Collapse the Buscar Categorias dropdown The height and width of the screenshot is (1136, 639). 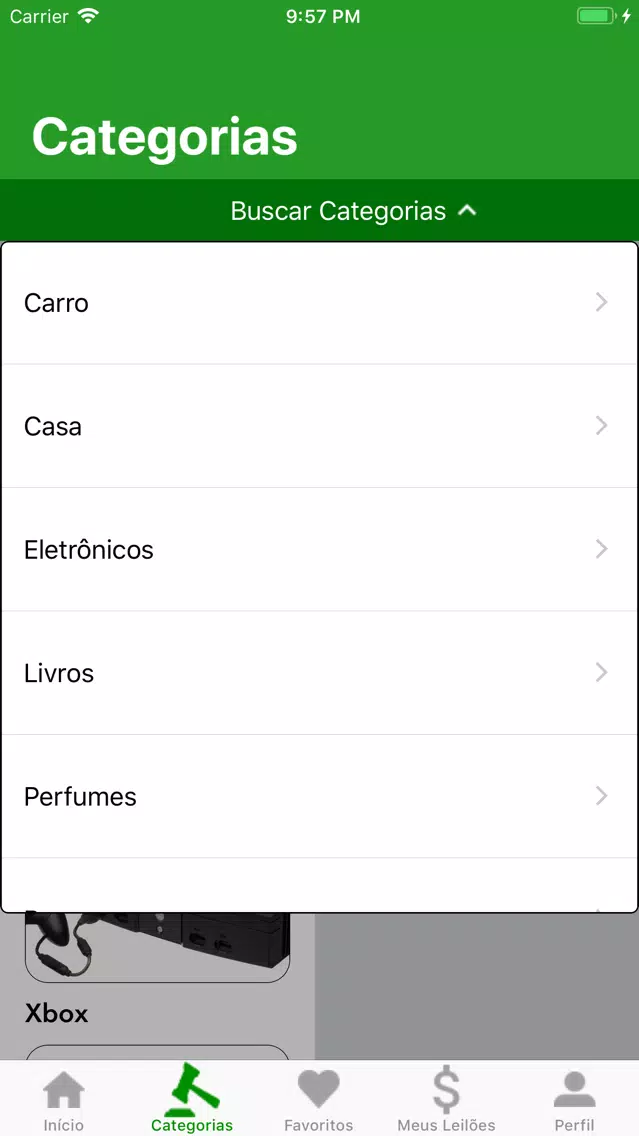pyautogui.click(x=320, y=211)
